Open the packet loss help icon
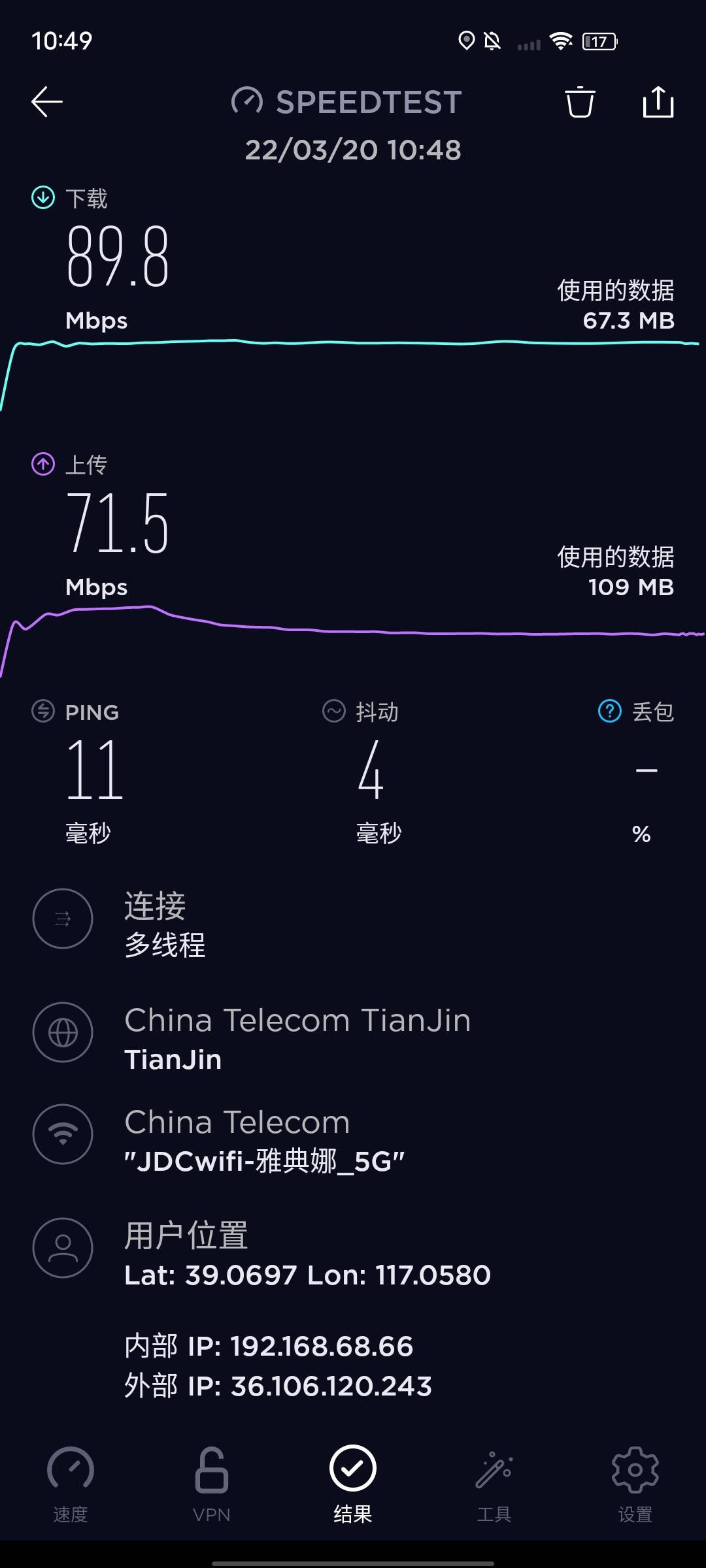 (x=610, y=711)
